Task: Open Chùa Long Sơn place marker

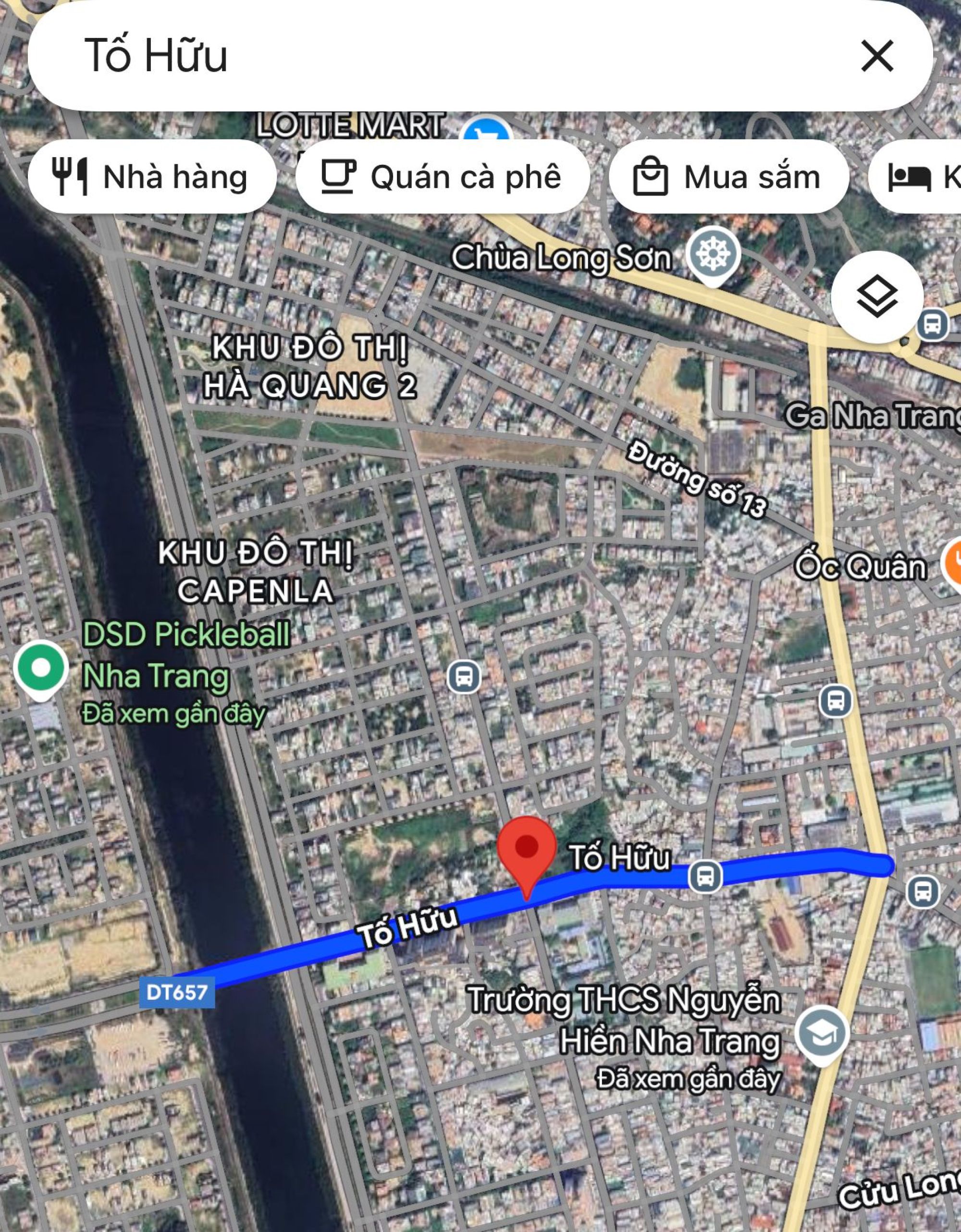Action: coord(714,254)
